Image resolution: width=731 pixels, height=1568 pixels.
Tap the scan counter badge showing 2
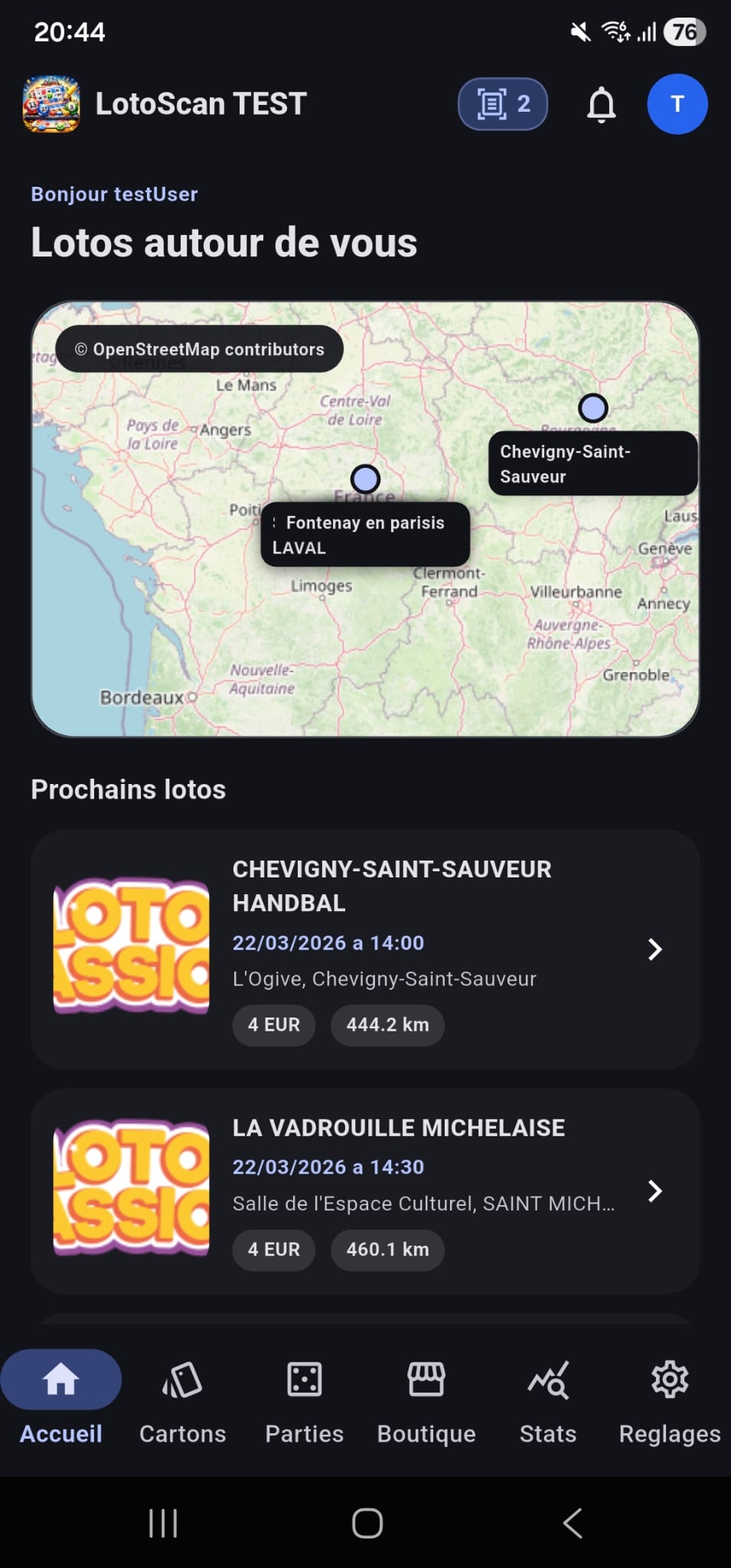click(x=503, y=104)
